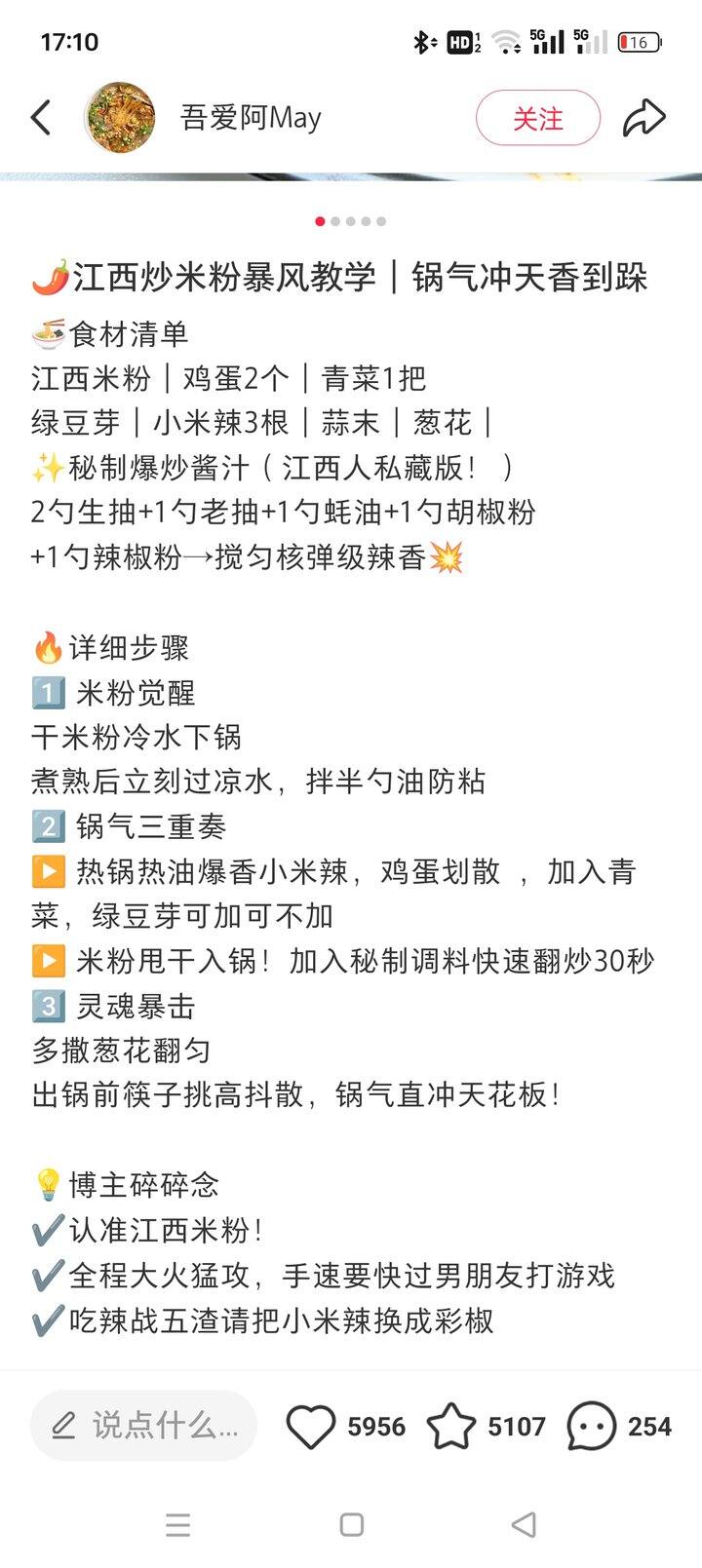Tap the system home button
This screenshot has height=1568, width=702.
pos(351,1525)
